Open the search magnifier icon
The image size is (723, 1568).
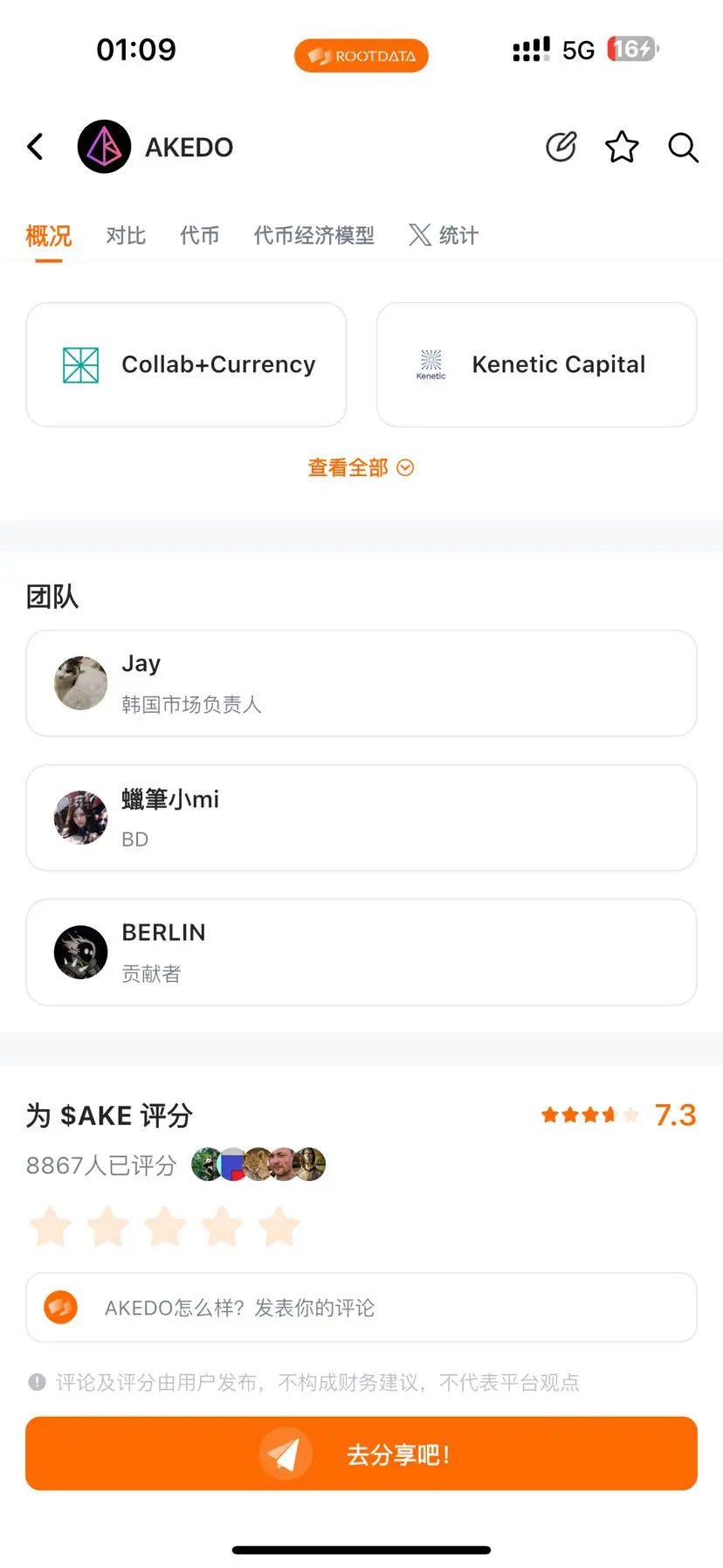click(683, 148)
